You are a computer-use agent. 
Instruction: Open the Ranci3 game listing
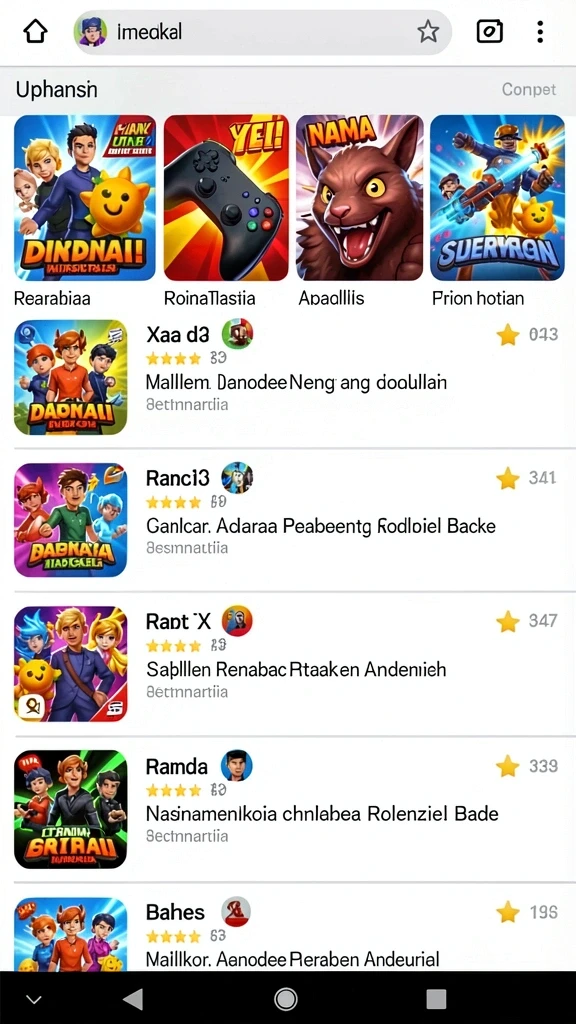tap(288, 520)
